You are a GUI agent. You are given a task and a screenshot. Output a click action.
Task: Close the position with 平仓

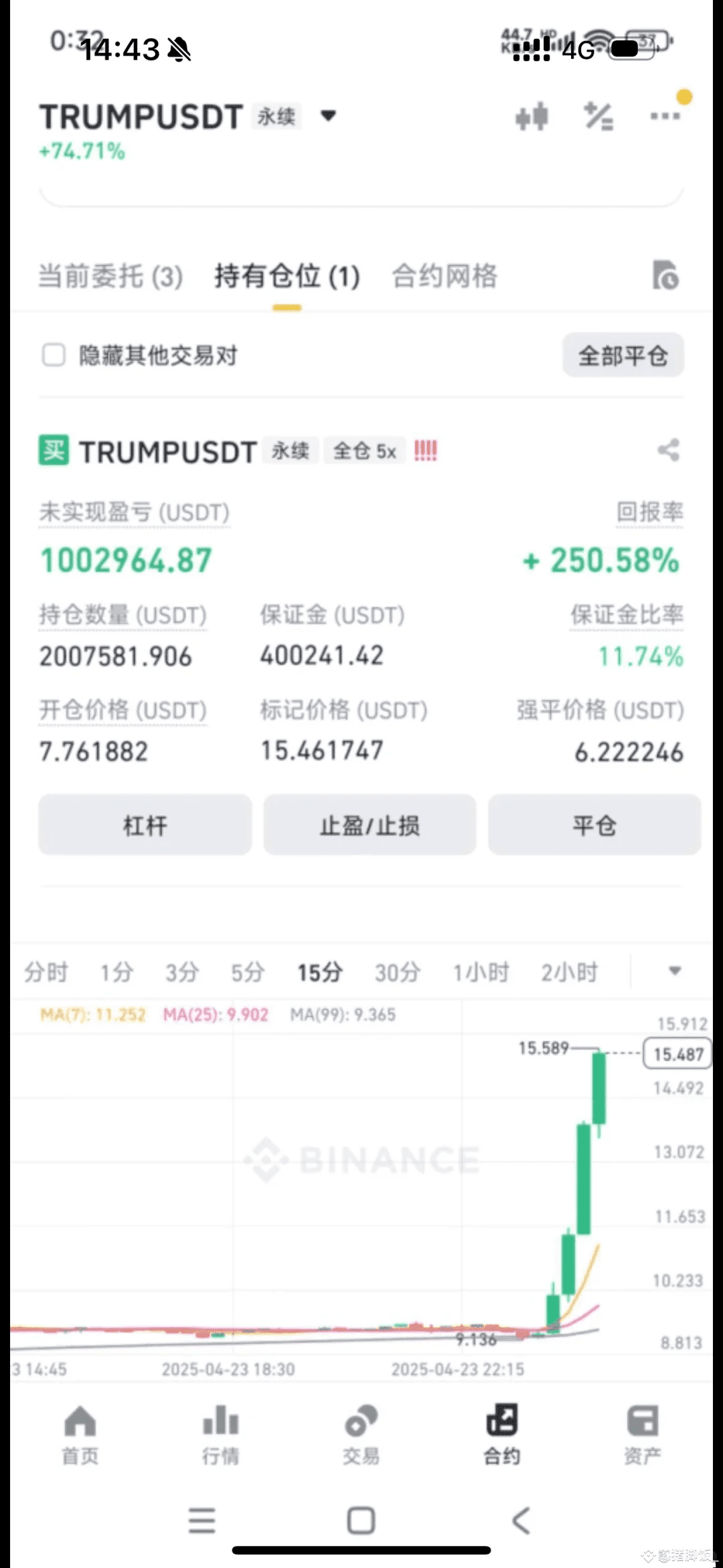click(594, 825)
